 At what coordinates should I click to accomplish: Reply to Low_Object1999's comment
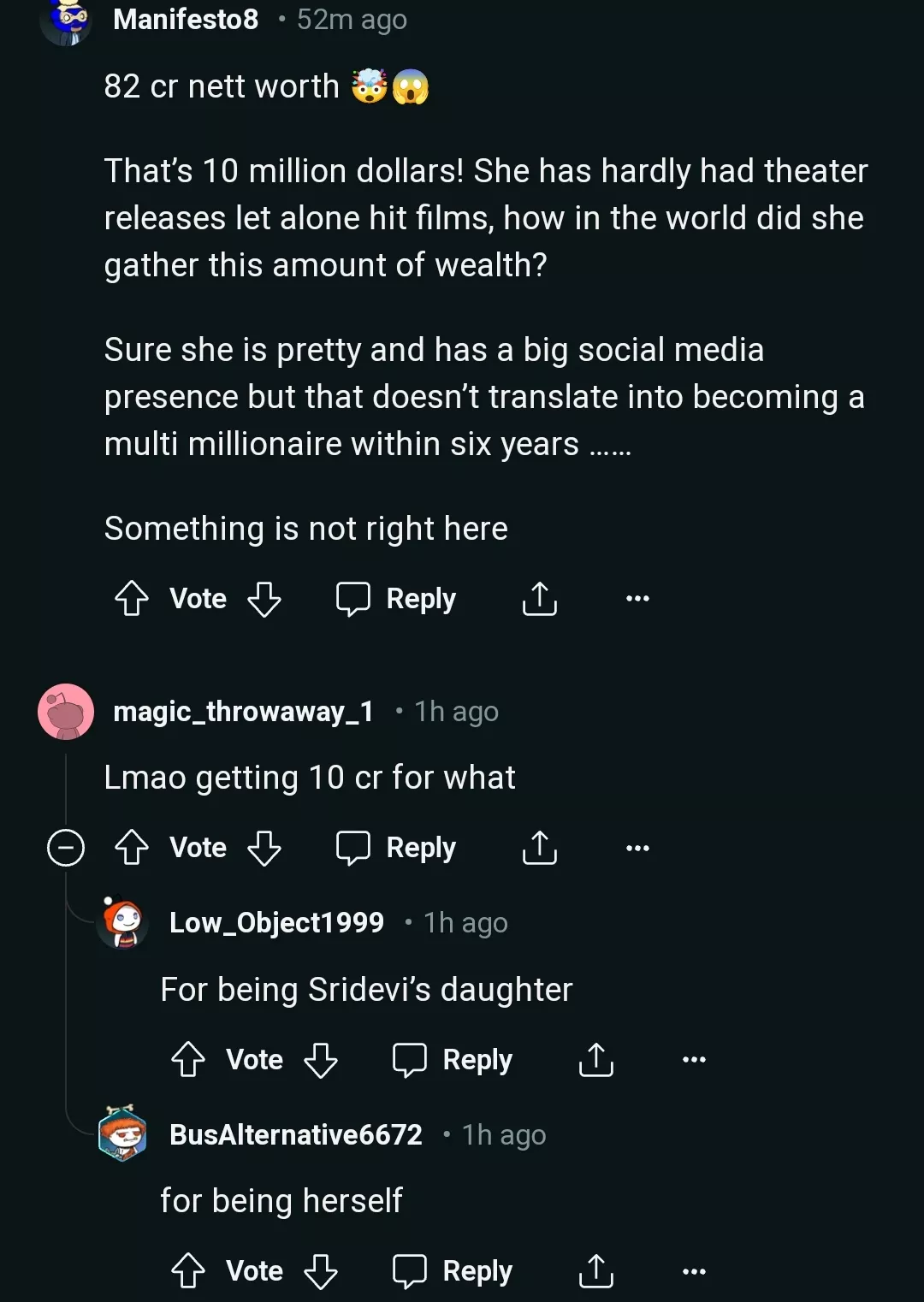coord(453,1060)
